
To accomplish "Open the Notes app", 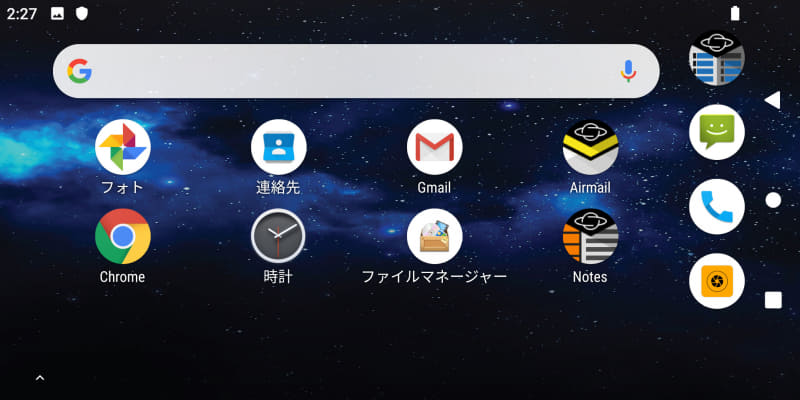I will 590,237.
